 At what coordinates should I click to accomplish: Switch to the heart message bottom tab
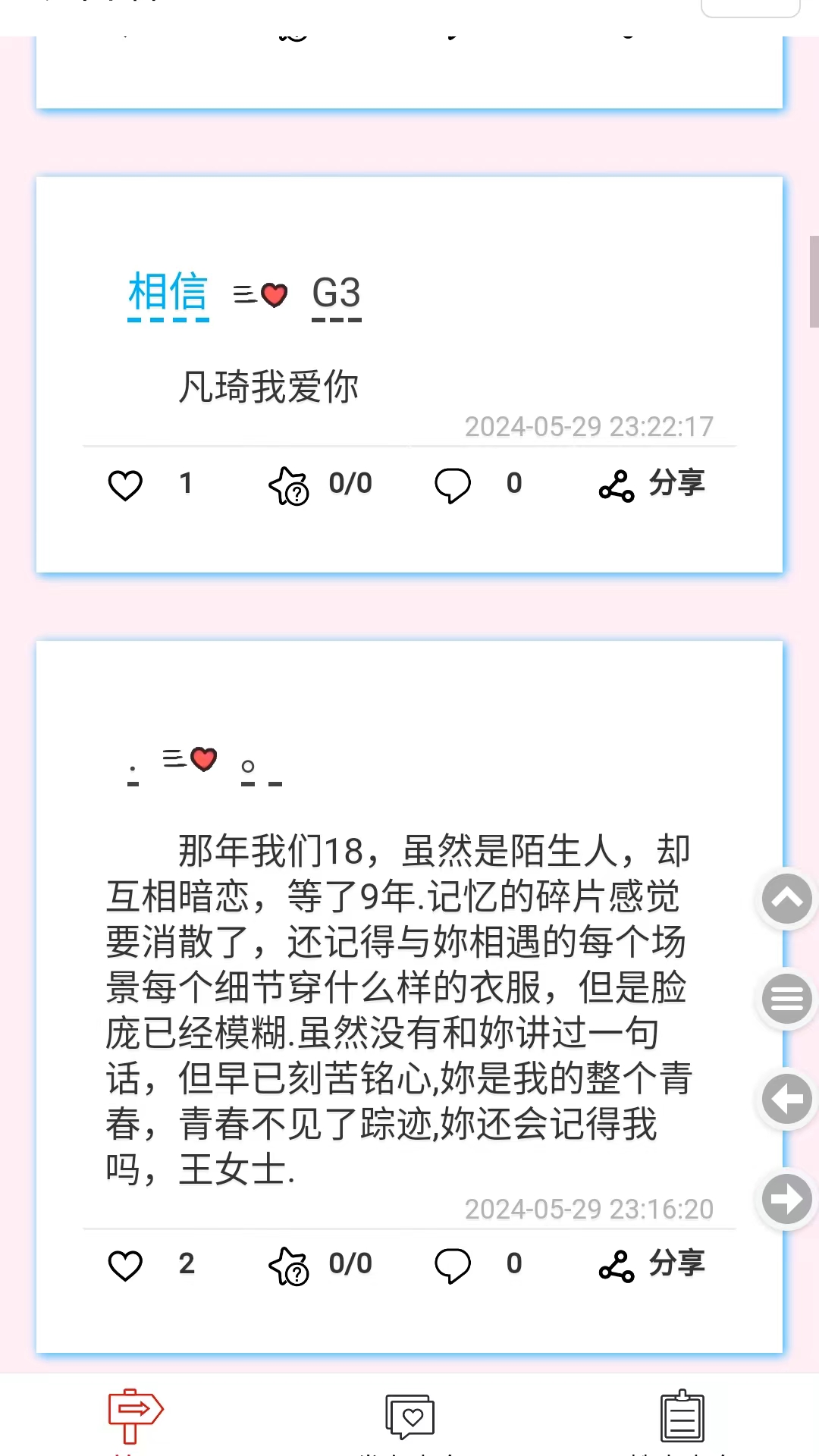[x=410, y=1417]
